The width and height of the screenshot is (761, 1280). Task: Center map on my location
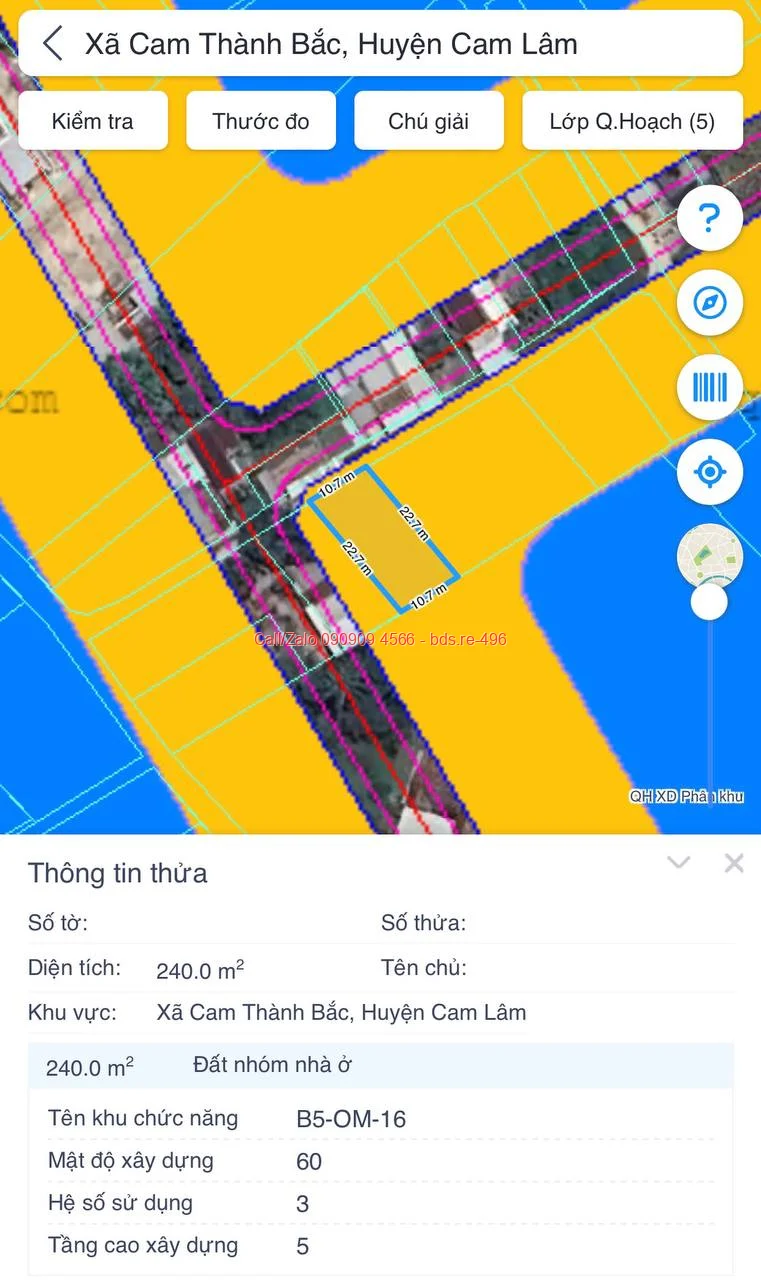(x=710, y=472)
